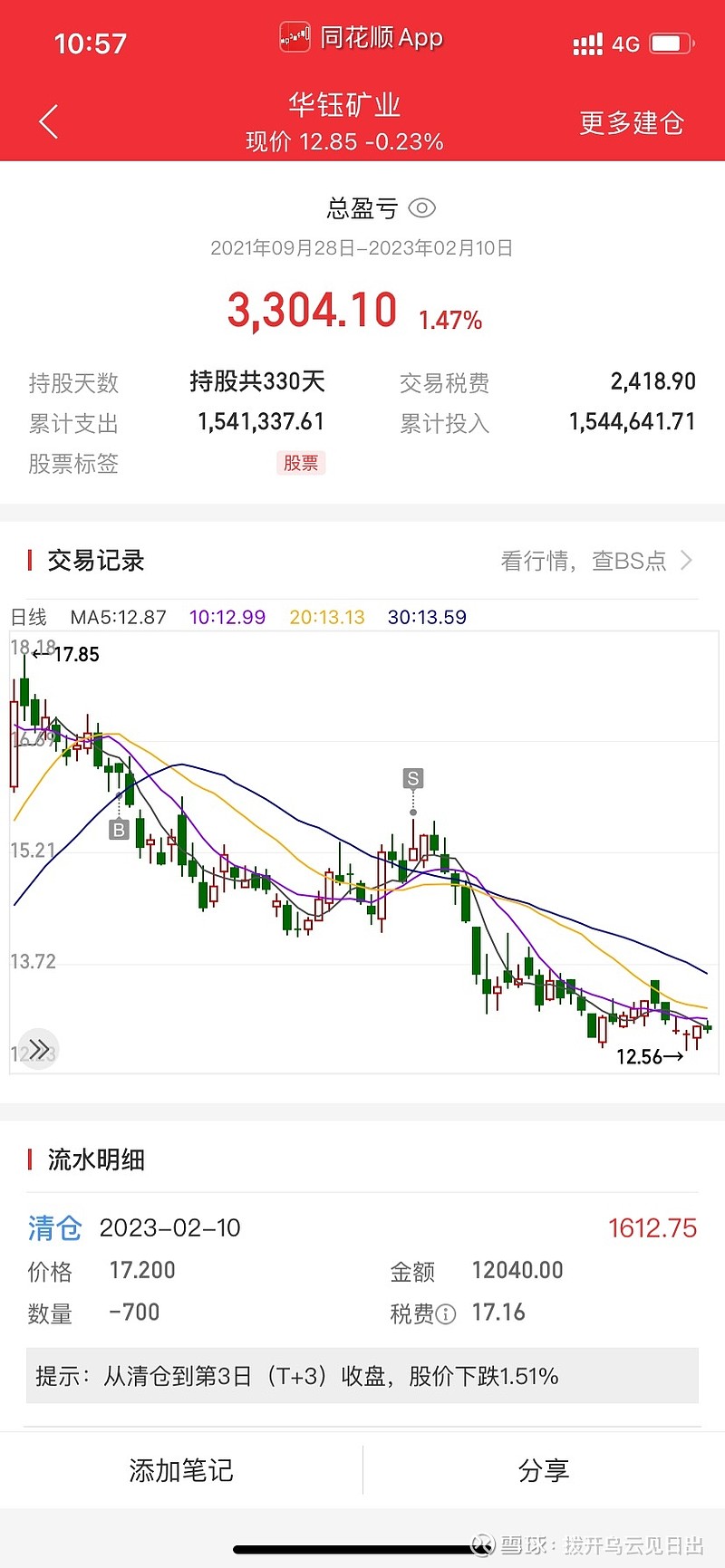This screenshot has width=725, height=1568.
Task: Go back using the top-left arrow
Action: pyautogui.click(x=49, y=121)
